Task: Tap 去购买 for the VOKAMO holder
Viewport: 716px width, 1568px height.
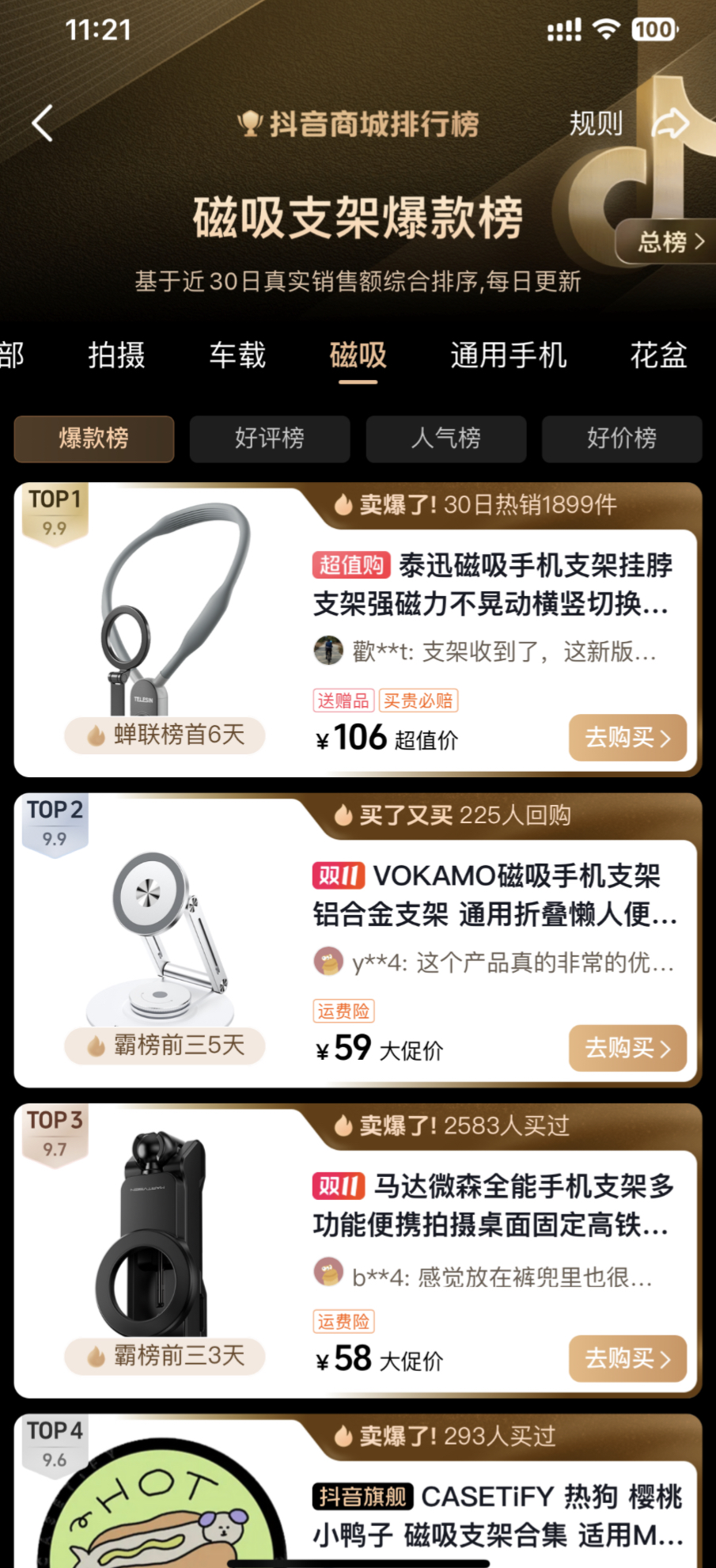Action: [x=627, y=1049]
